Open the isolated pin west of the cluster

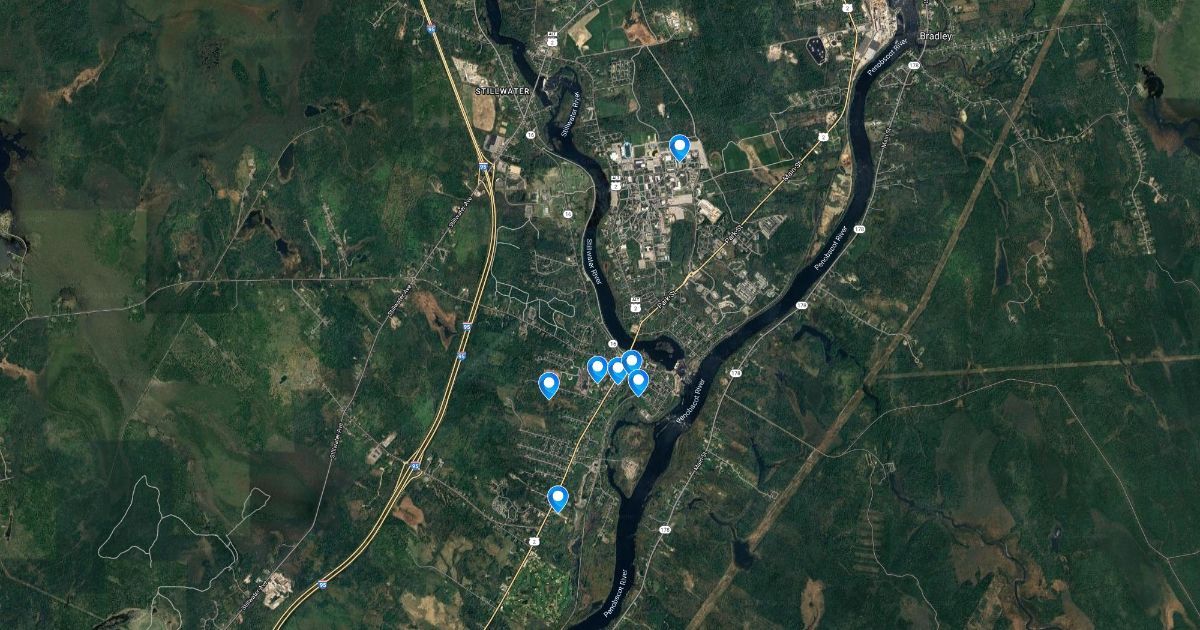[x=548, y=384]
